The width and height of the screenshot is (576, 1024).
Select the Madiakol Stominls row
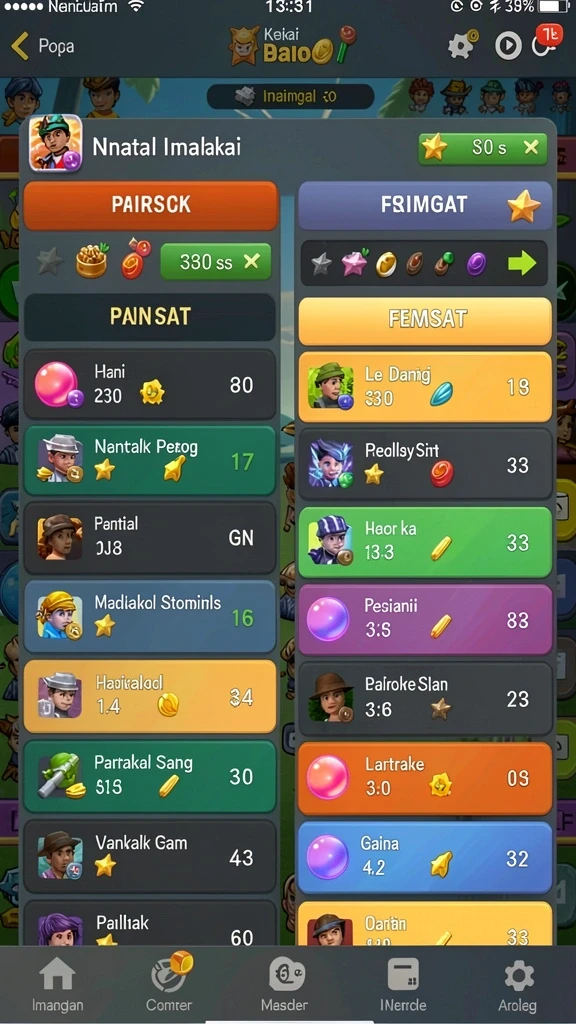click(150, 616)
